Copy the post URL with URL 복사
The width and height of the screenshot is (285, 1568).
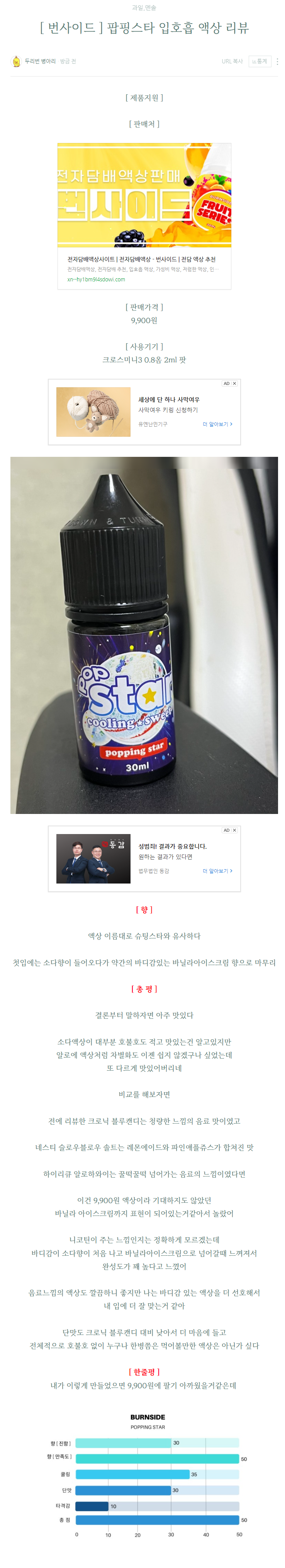coord(232,61)
